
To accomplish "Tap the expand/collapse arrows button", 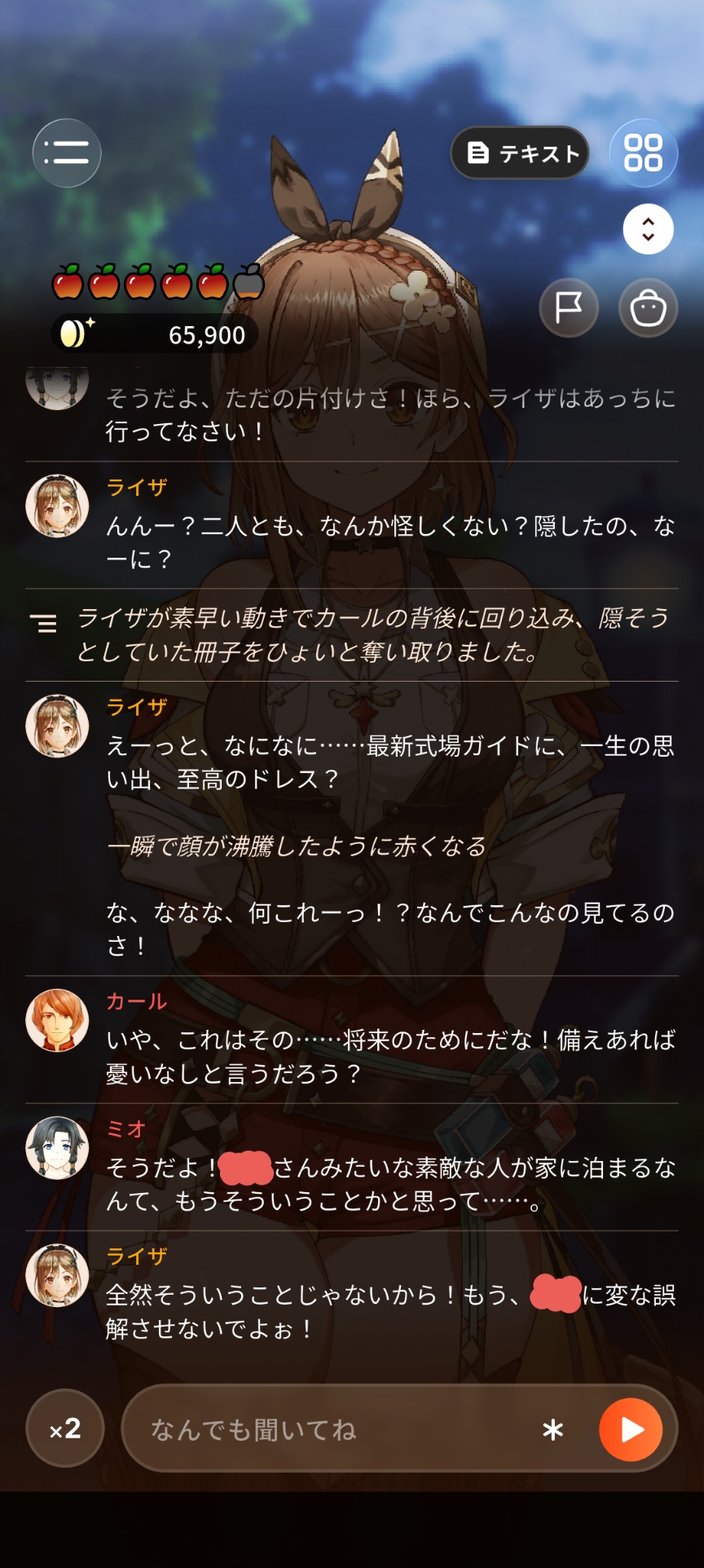I will [x=649, y=228].
